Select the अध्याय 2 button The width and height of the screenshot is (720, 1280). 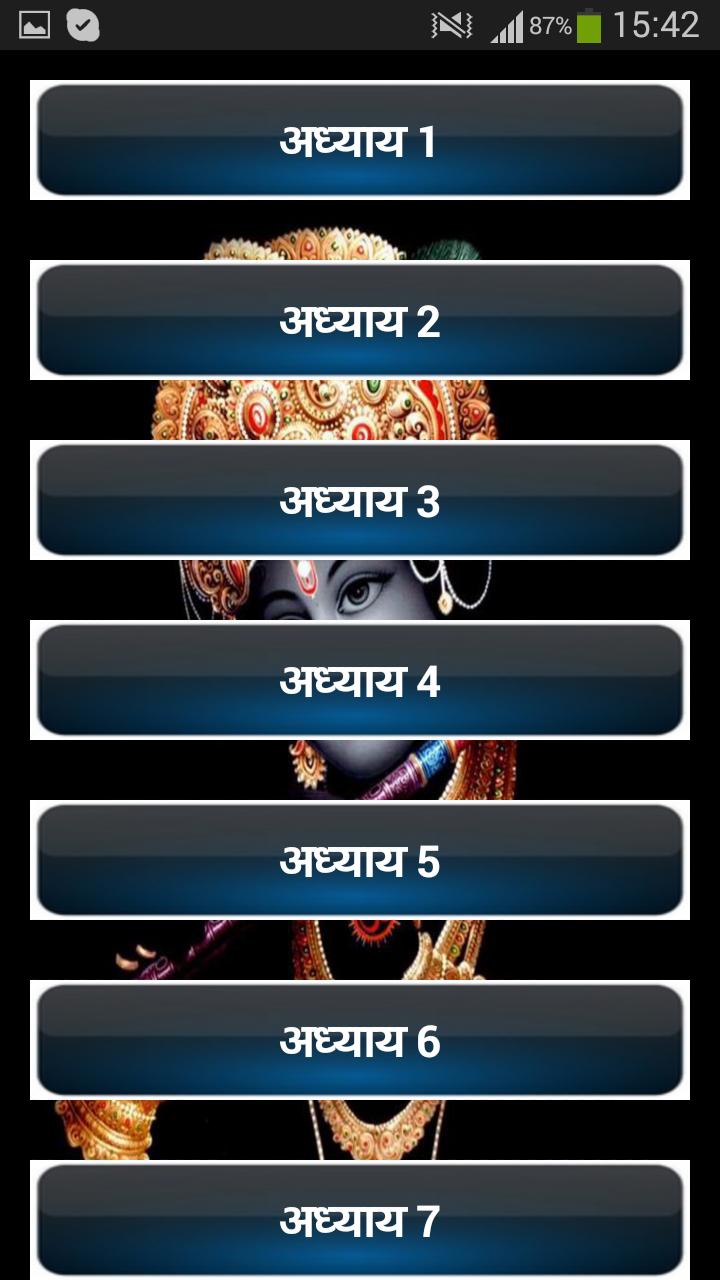click(x=360, y=320)
